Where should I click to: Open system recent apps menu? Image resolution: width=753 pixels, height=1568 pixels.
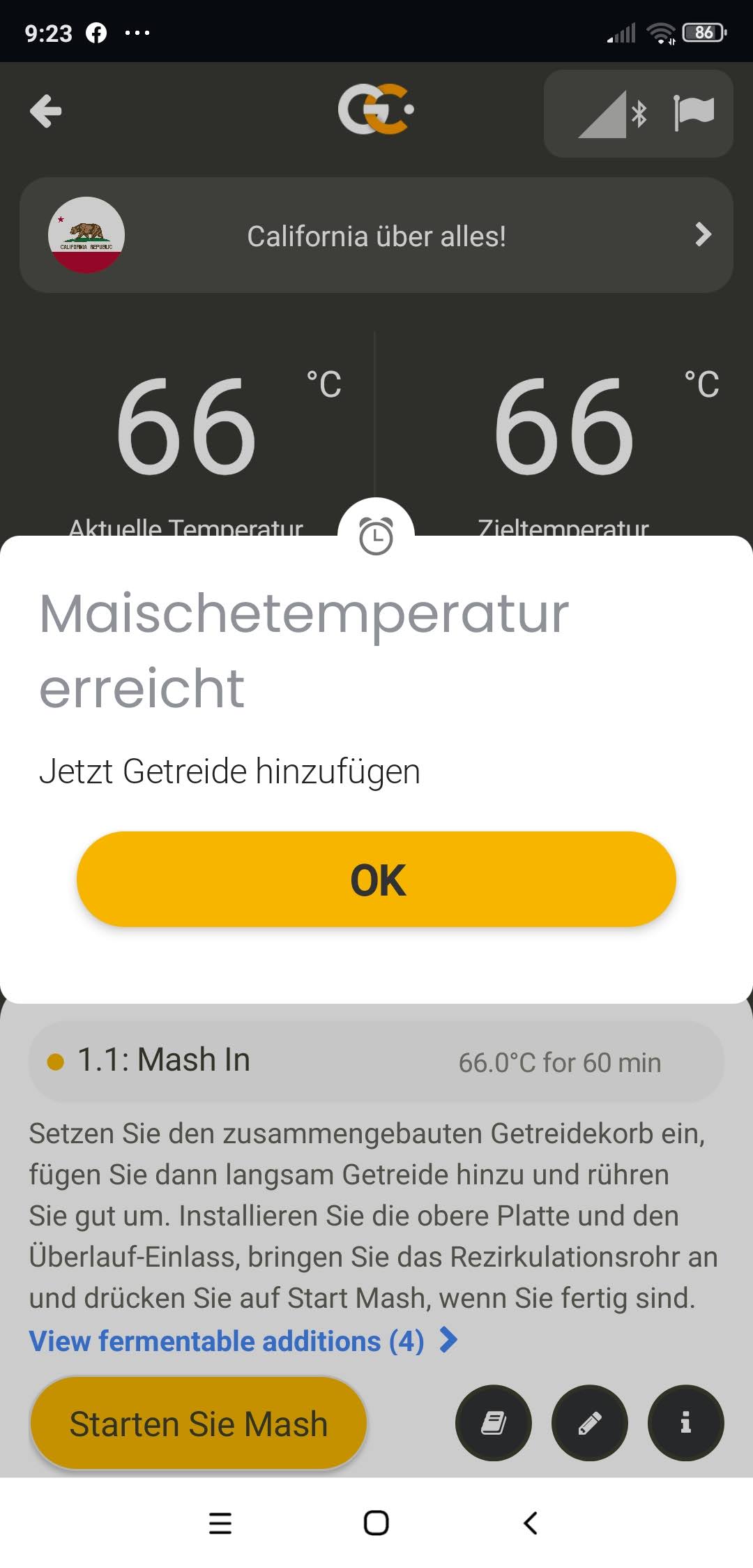pos(220,1523)
